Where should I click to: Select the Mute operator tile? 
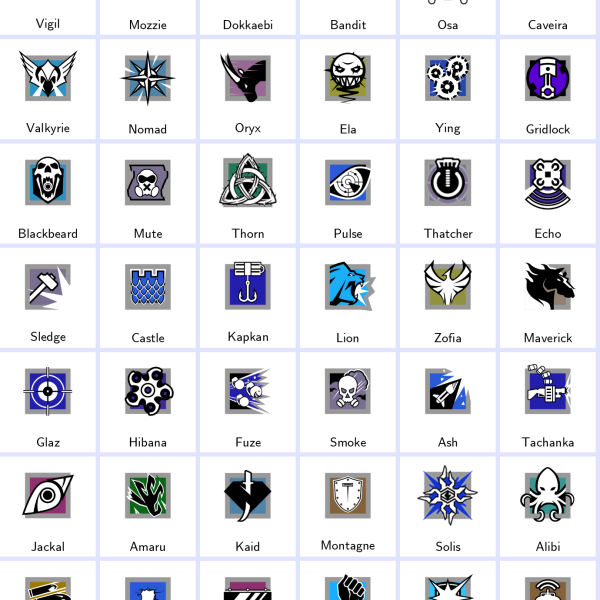pyautogui.click(x=148, y=182)
